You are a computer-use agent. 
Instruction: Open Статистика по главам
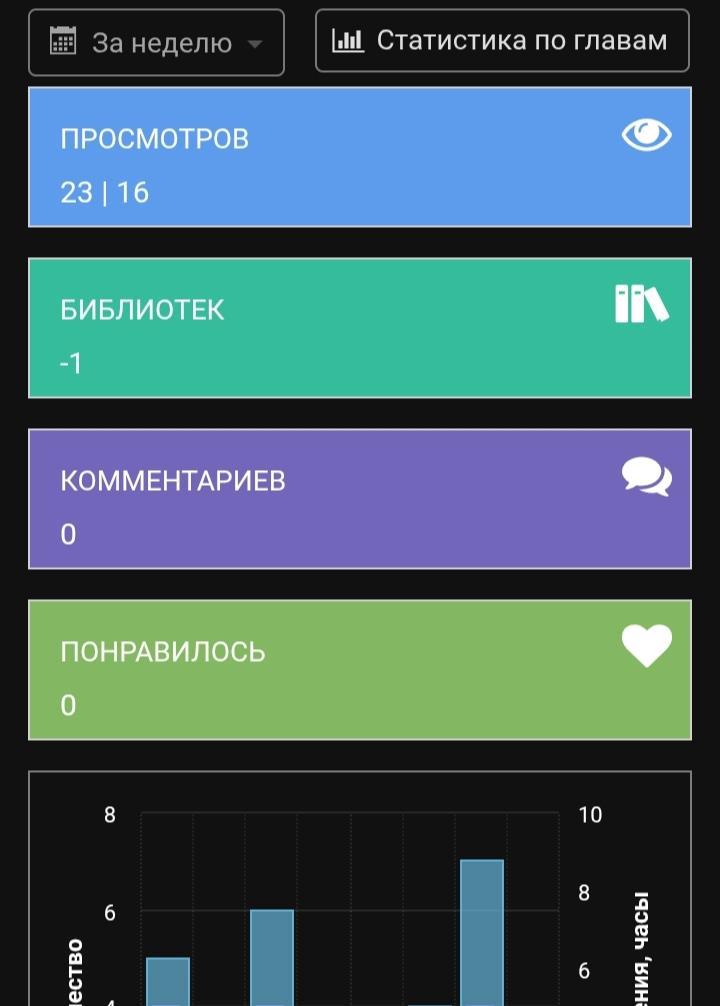click(x=502, y=41)
